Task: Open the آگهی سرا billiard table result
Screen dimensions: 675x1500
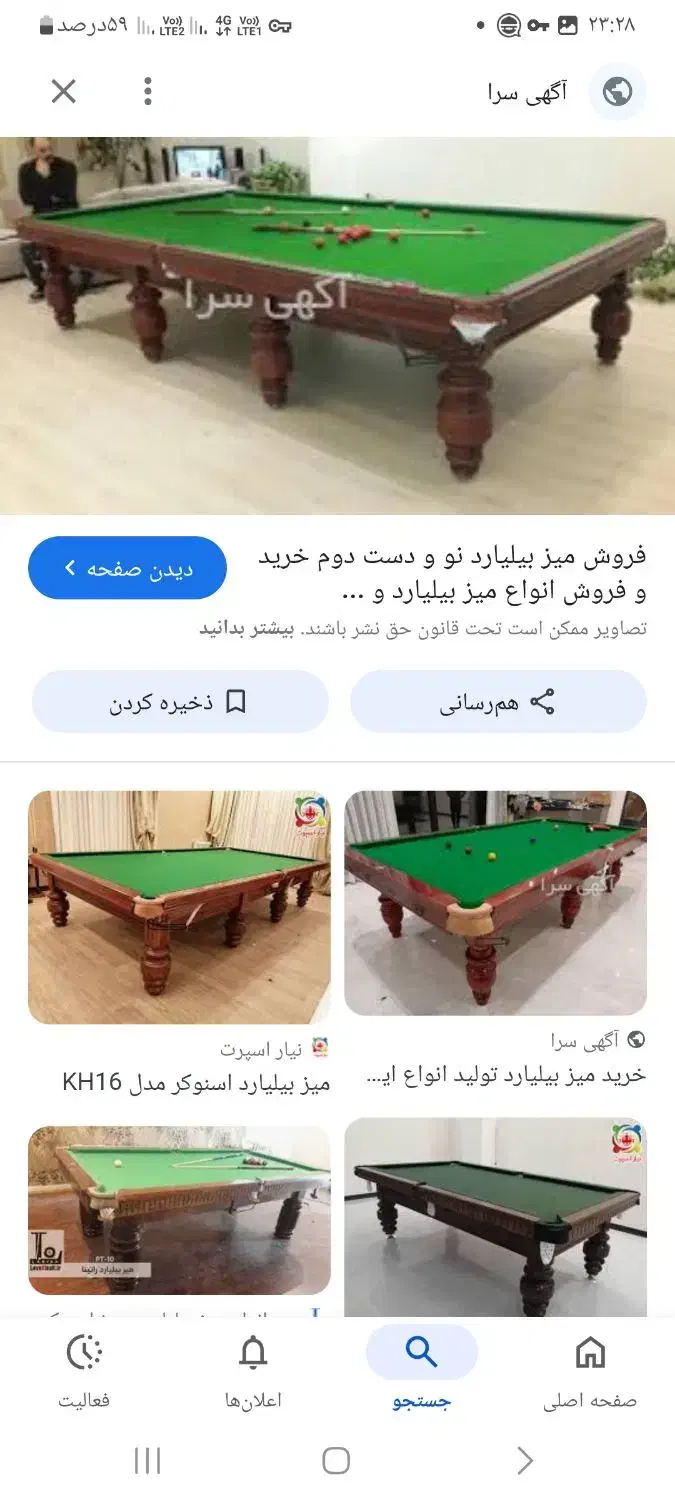Action: [495, 903]
